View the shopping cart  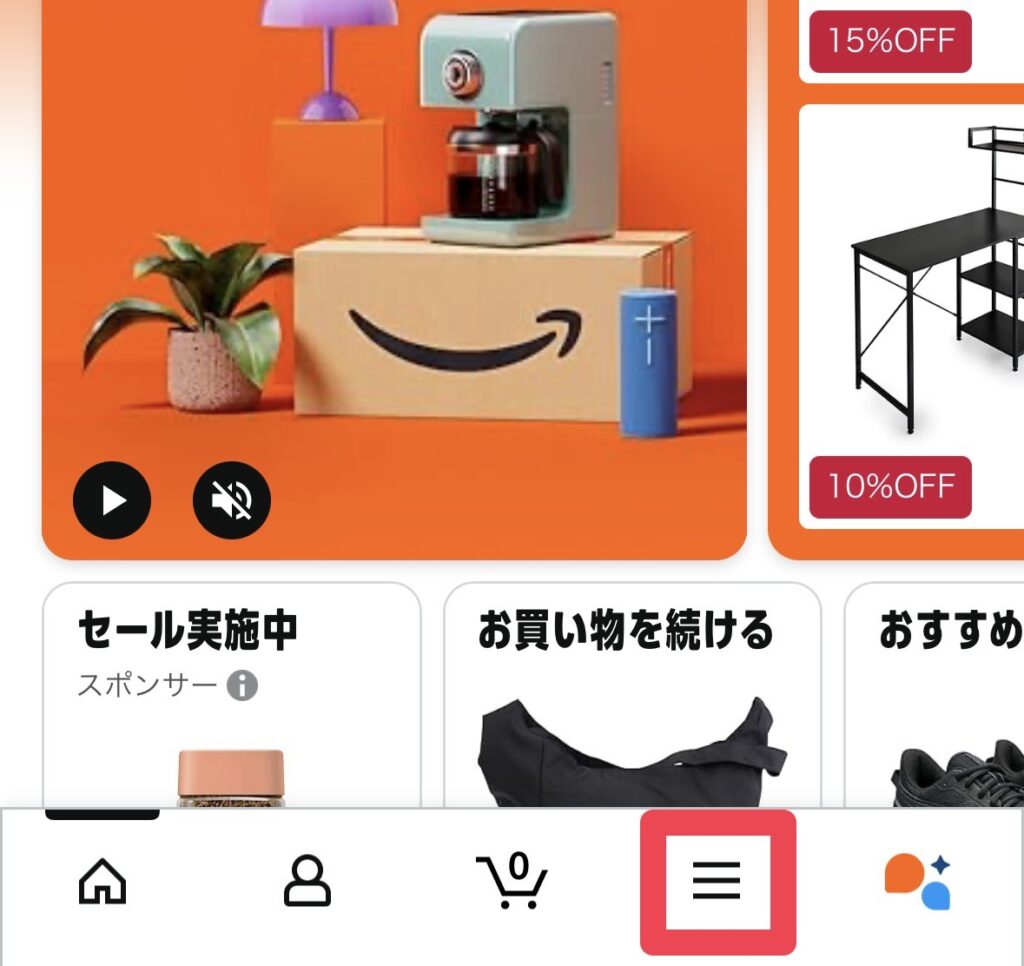pos(511,880)
